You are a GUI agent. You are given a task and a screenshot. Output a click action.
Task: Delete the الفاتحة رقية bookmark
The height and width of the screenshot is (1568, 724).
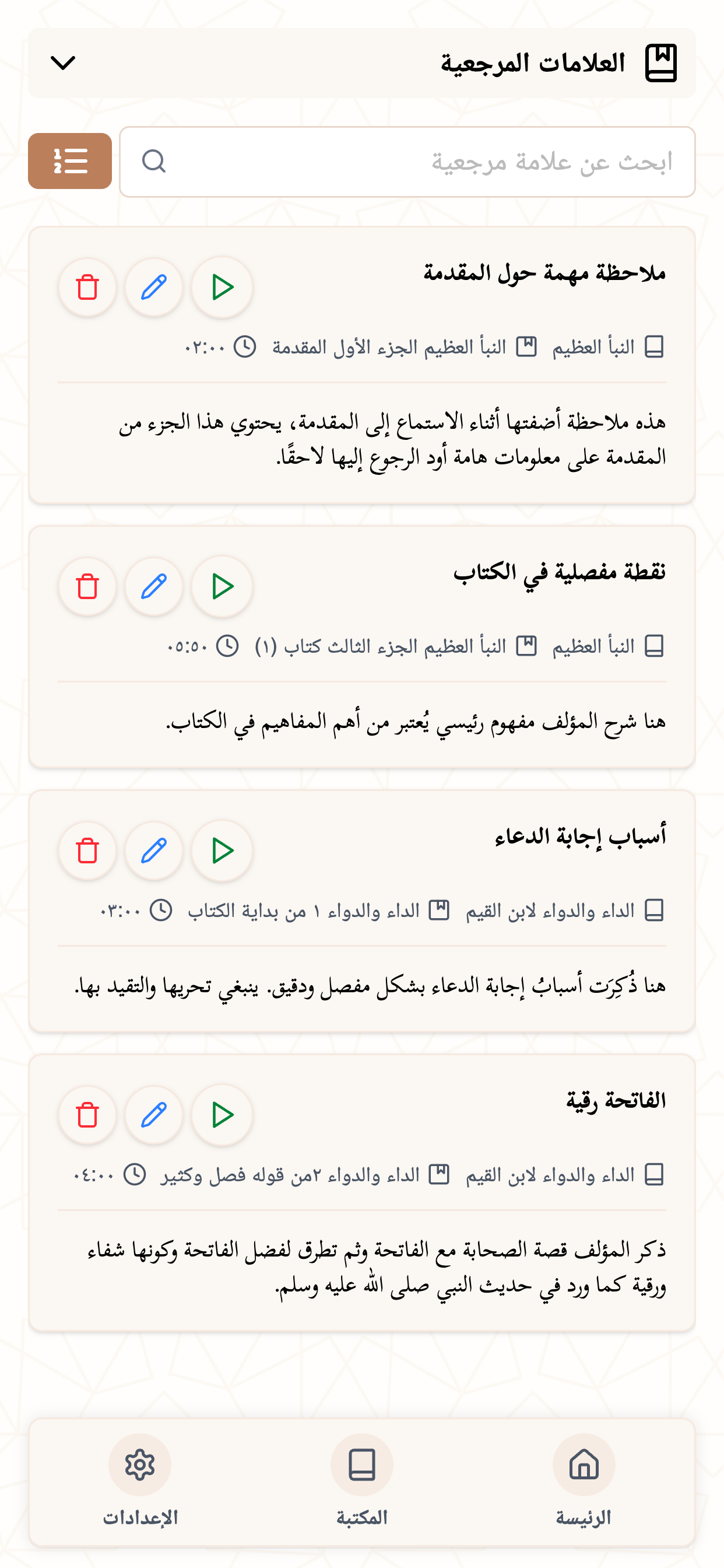tap(87, 1115)
